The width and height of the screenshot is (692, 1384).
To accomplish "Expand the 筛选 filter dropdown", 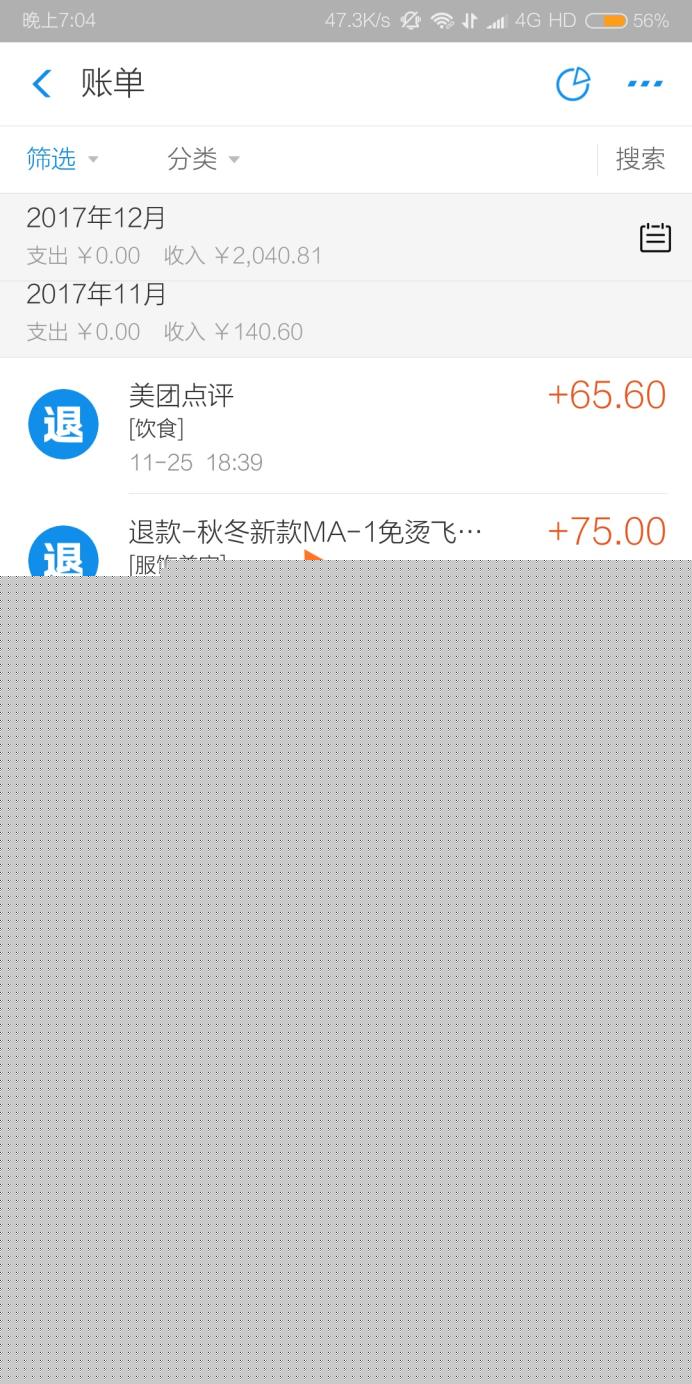I will pos(62,159).
